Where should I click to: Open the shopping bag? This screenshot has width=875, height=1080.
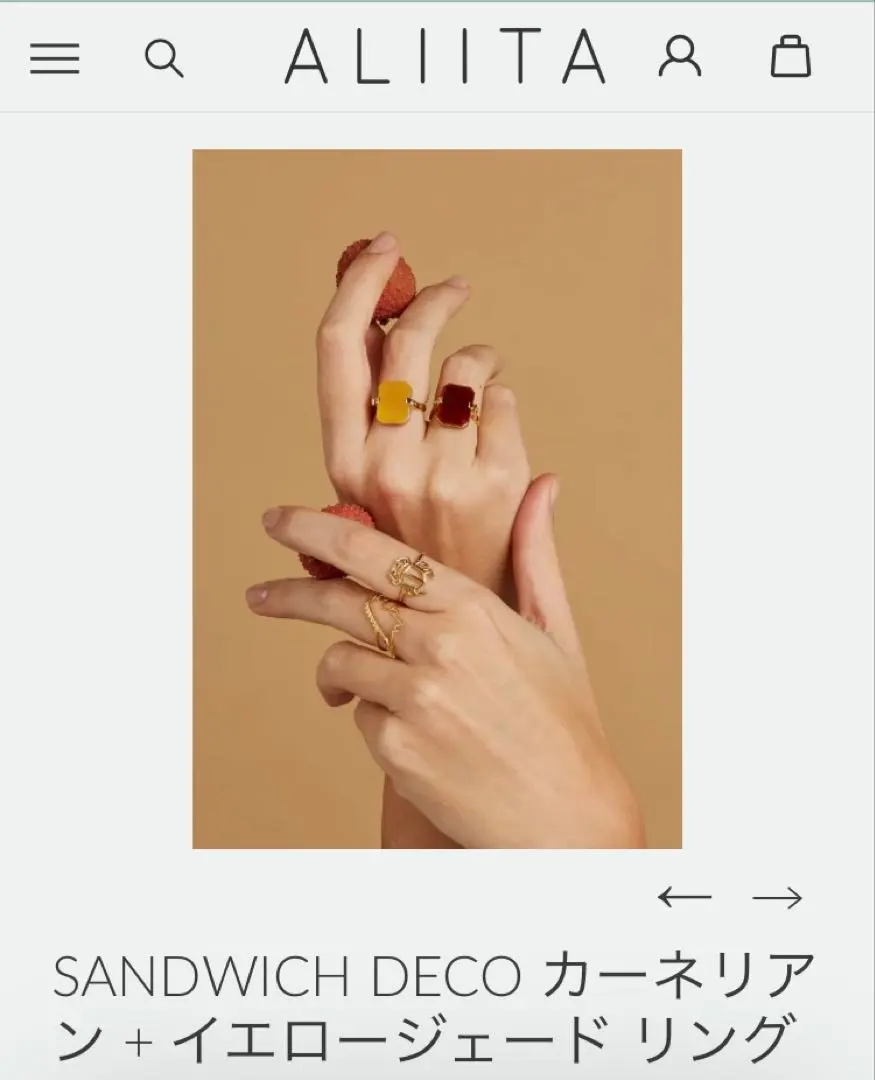point(790,57)
